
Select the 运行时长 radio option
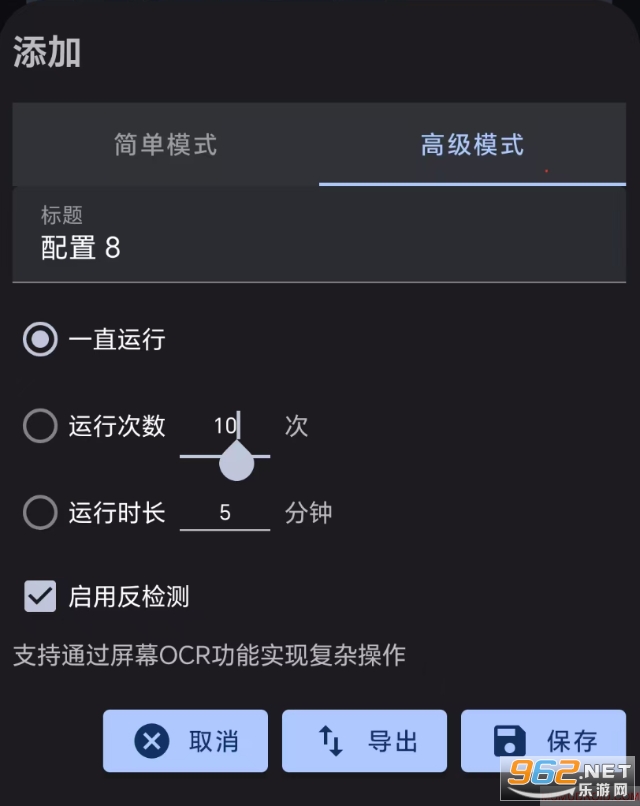[x=41, y=513]
